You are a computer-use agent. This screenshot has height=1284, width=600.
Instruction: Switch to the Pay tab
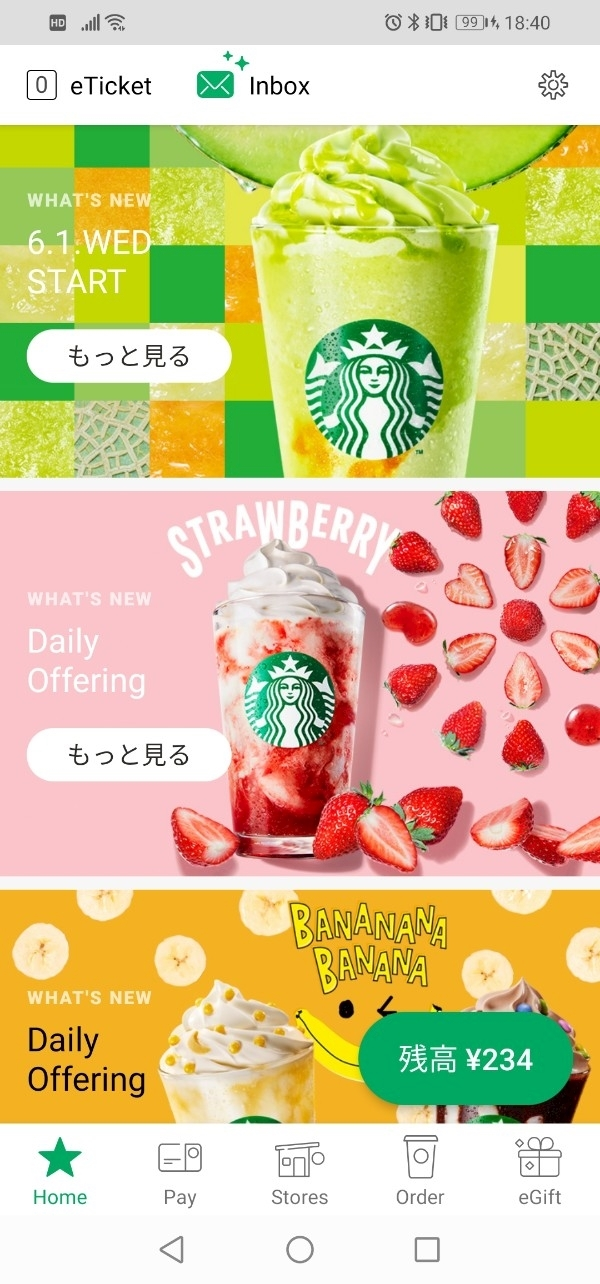[x=180, y=1170]
